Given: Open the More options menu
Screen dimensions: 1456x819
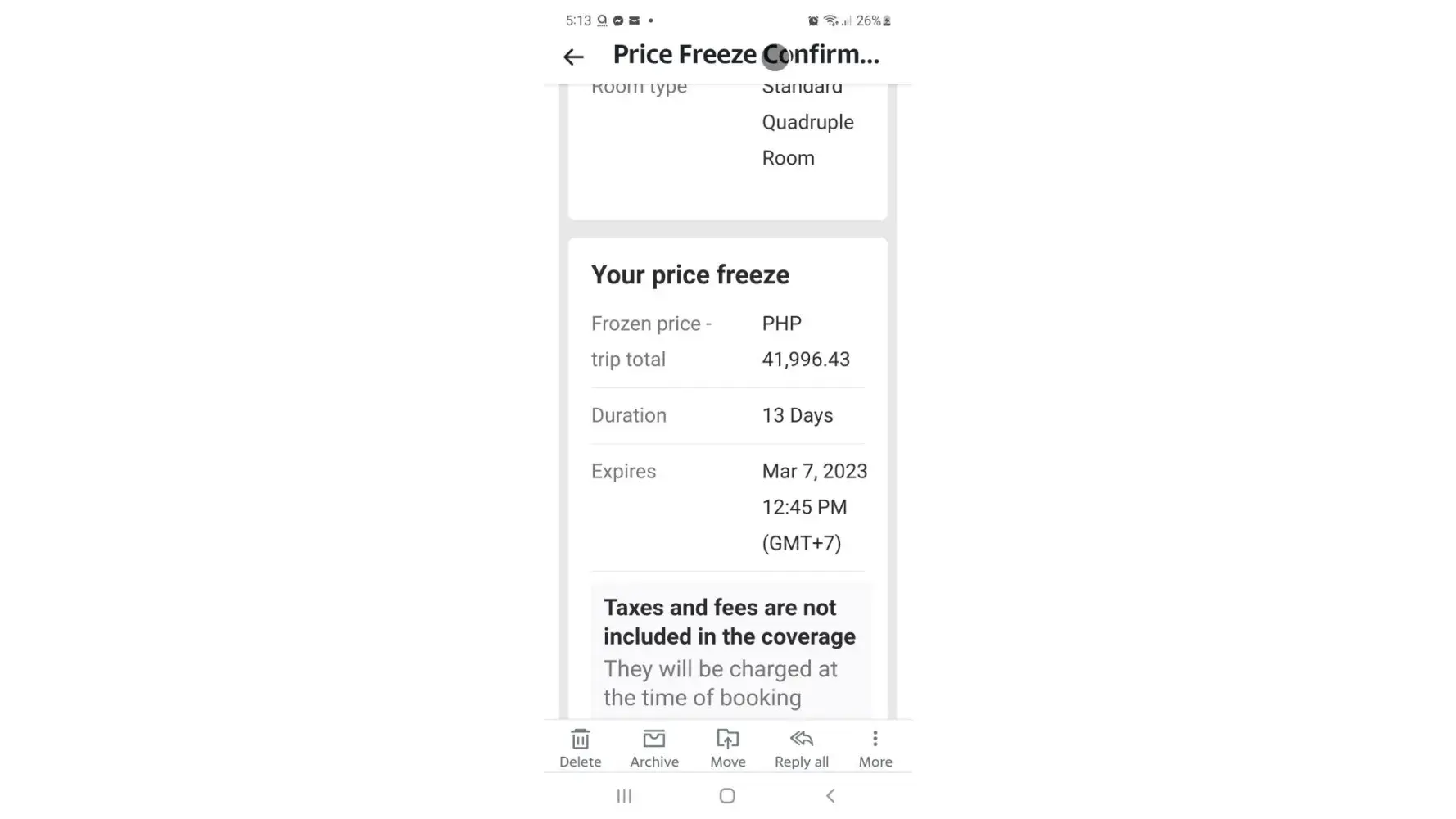Looking at the screenshot, I should 875,748.
